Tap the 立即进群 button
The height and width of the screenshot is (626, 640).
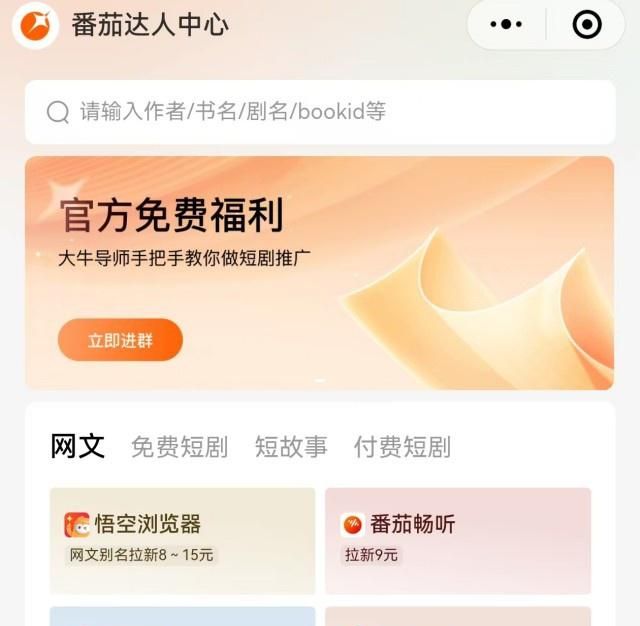tap(120, 340)
